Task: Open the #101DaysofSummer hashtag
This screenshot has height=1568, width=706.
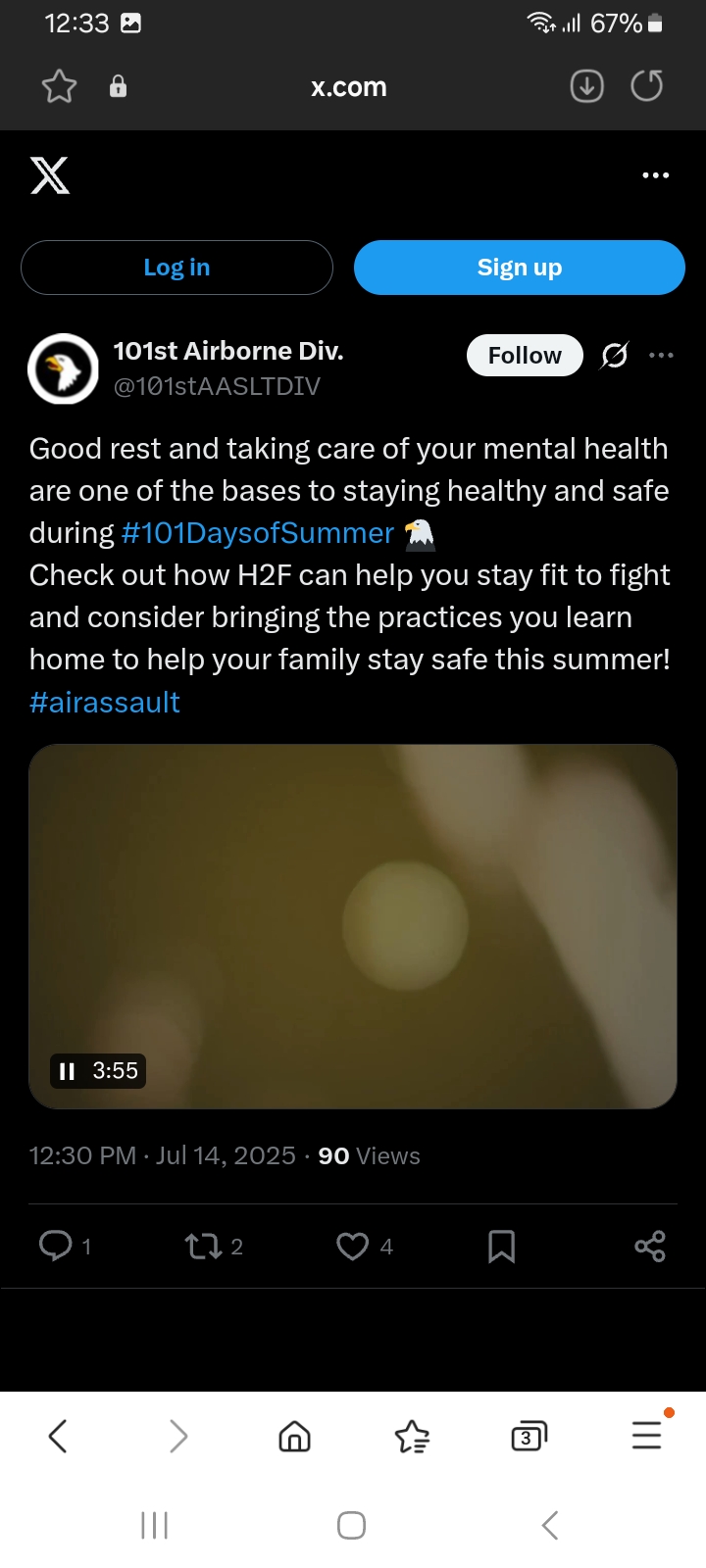Action: 258,533
